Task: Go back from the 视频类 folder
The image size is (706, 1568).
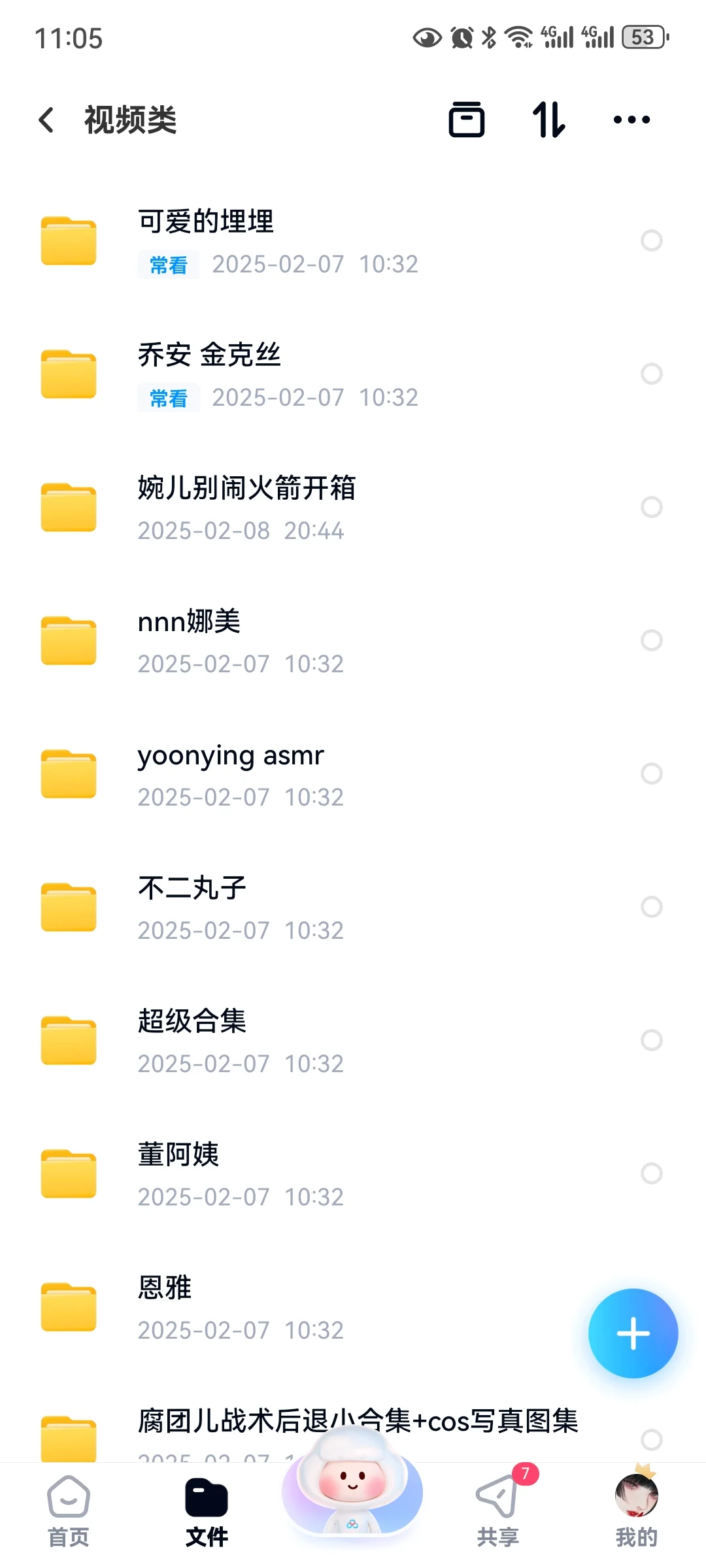Action: tap(47, 120)
